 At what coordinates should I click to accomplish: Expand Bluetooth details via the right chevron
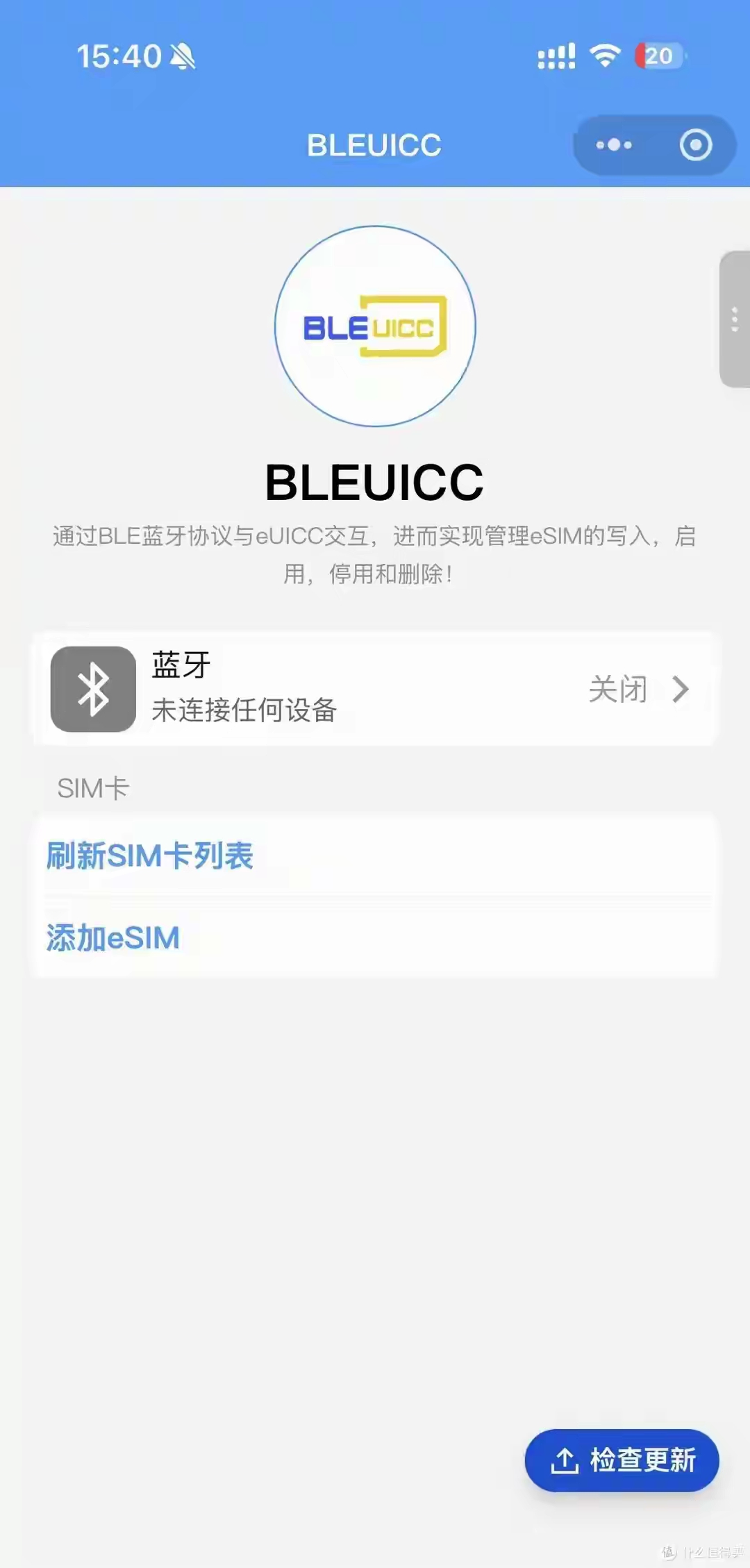[x=681, y=690]
